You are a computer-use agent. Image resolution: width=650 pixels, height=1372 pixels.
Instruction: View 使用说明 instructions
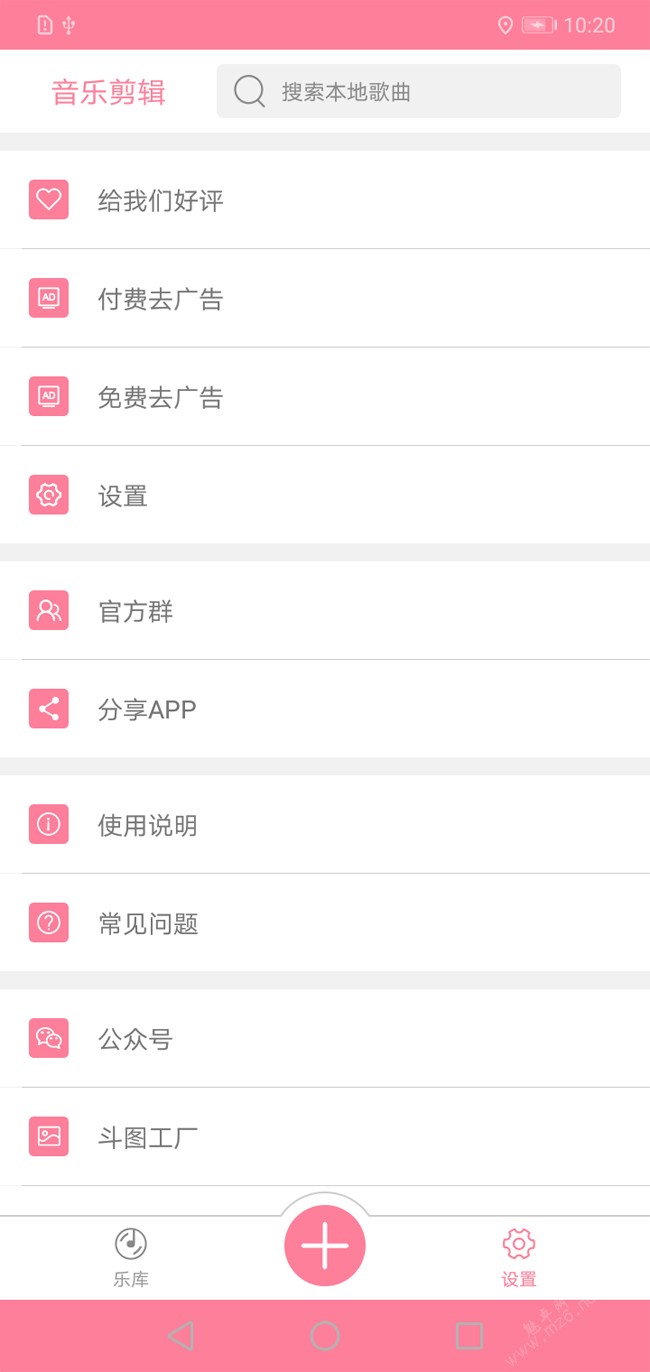click(325, 825)
